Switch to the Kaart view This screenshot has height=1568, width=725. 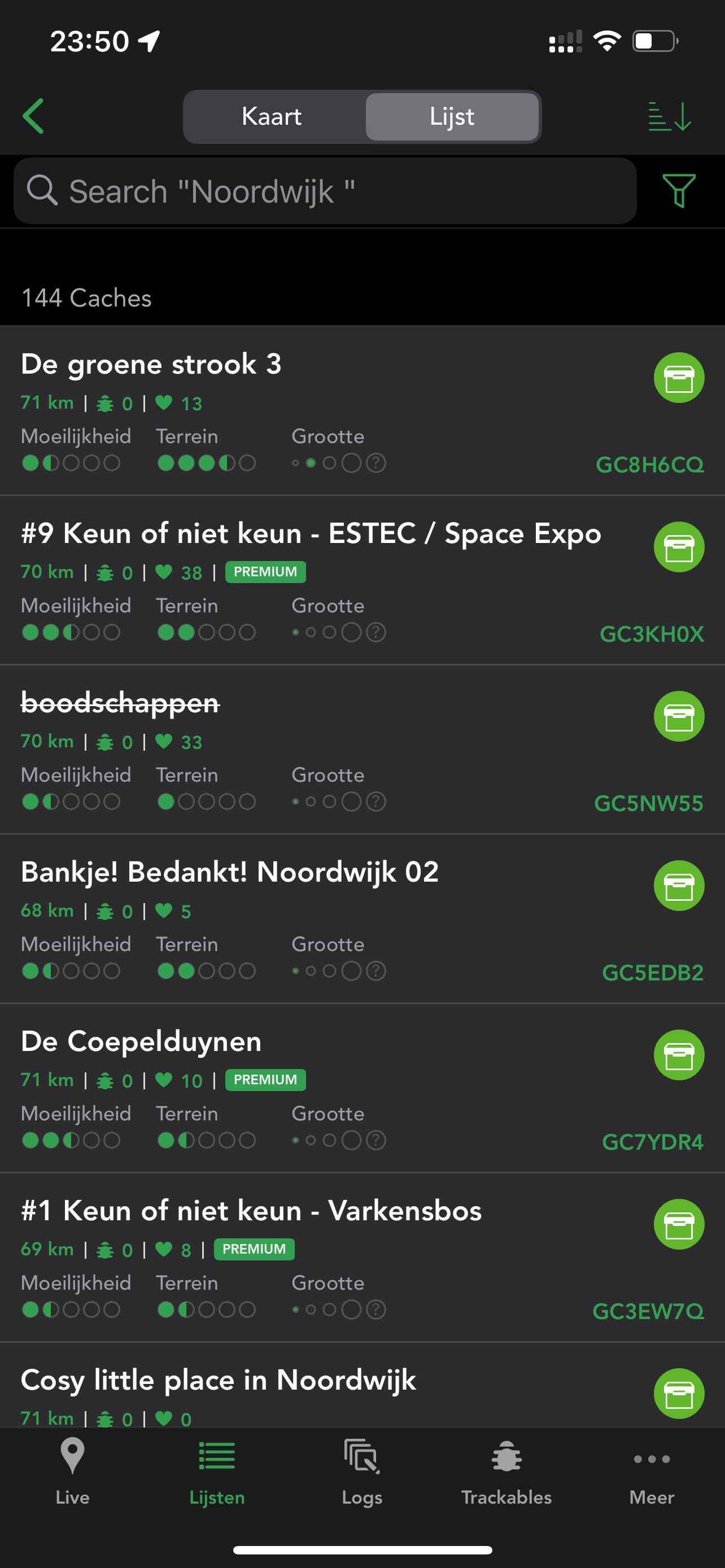click(272, 116)
